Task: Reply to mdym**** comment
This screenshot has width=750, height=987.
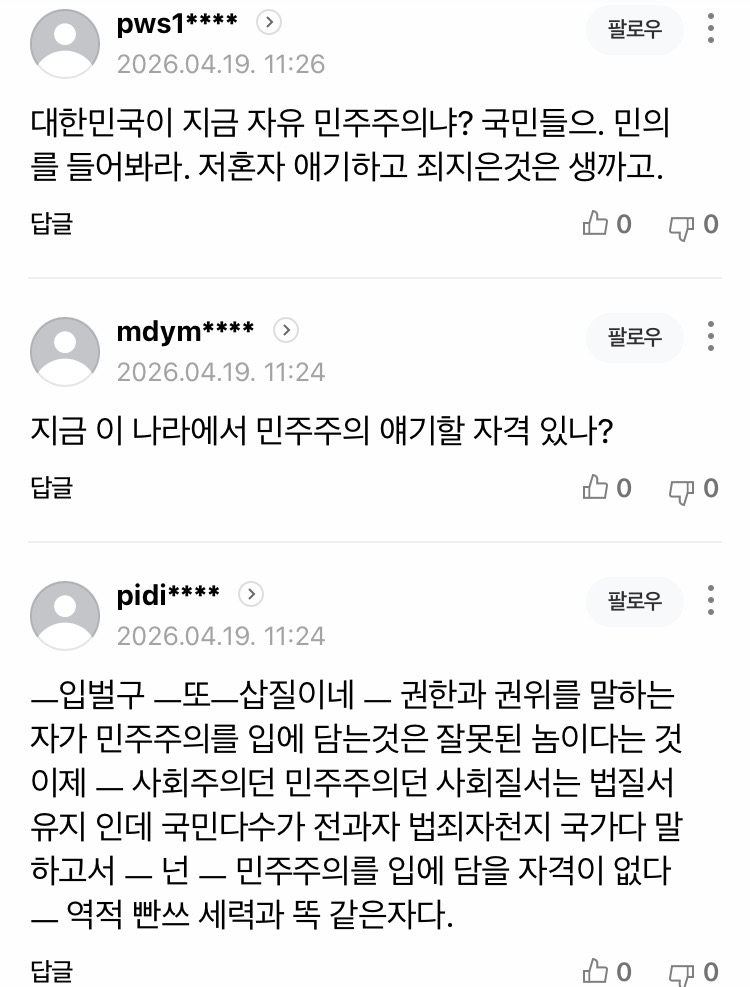Action: (x=52, y=488)
